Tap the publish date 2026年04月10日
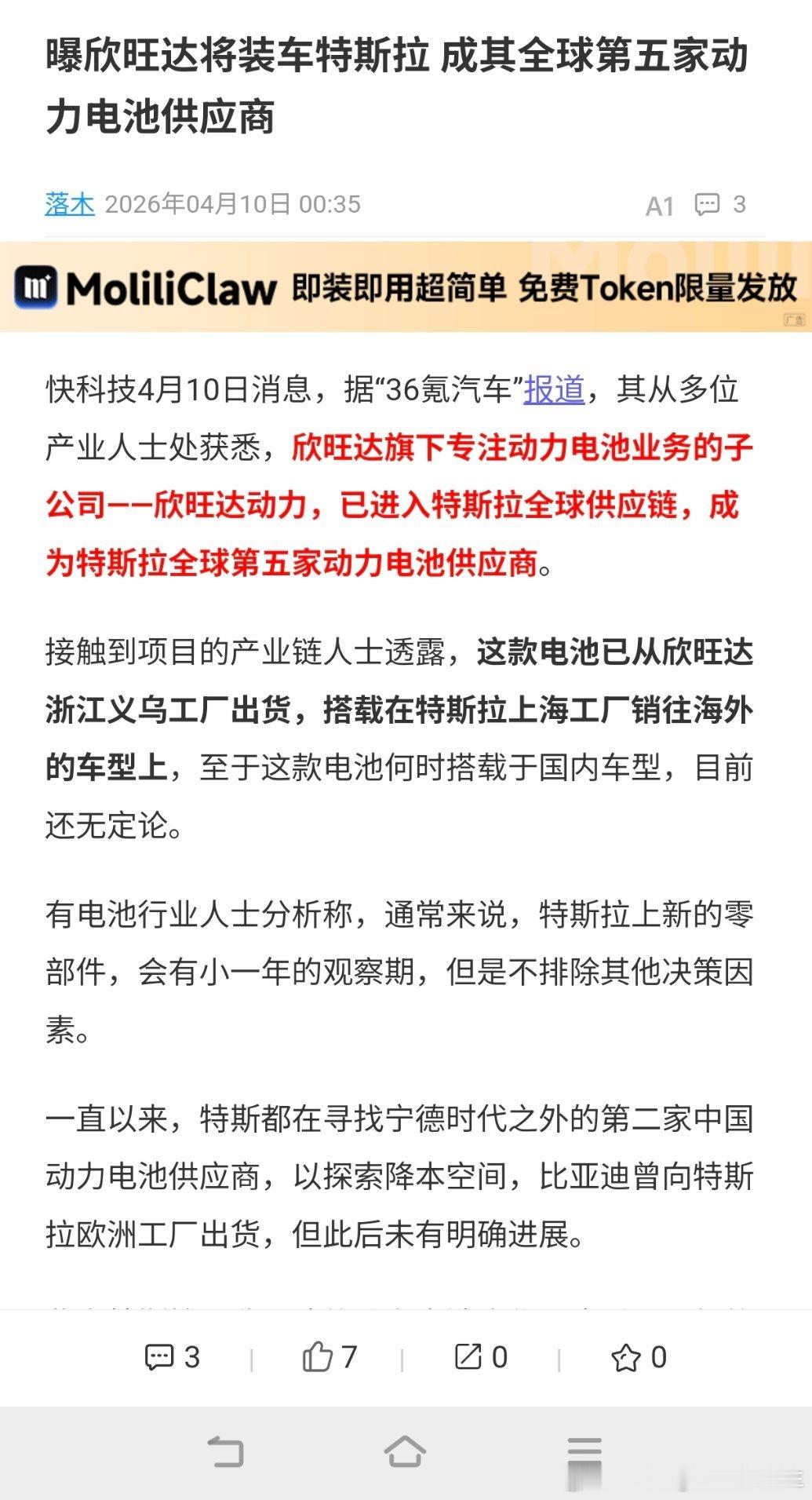Viewport: 812px width, 1500px height. [x=196, y=205]
